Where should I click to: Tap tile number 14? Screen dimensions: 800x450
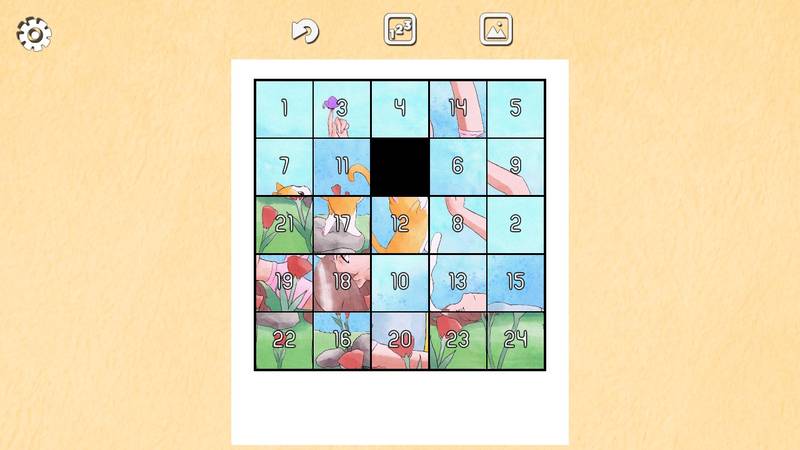pos(458,108)
